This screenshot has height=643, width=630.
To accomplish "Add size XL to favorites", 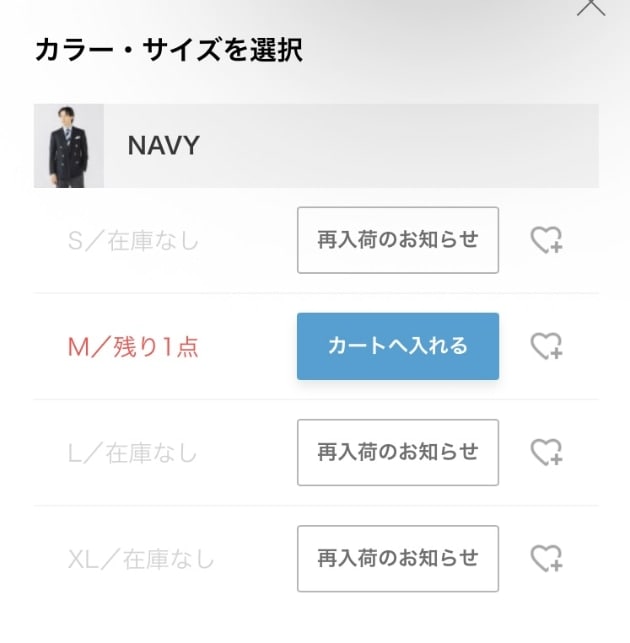I will (546, 558).
